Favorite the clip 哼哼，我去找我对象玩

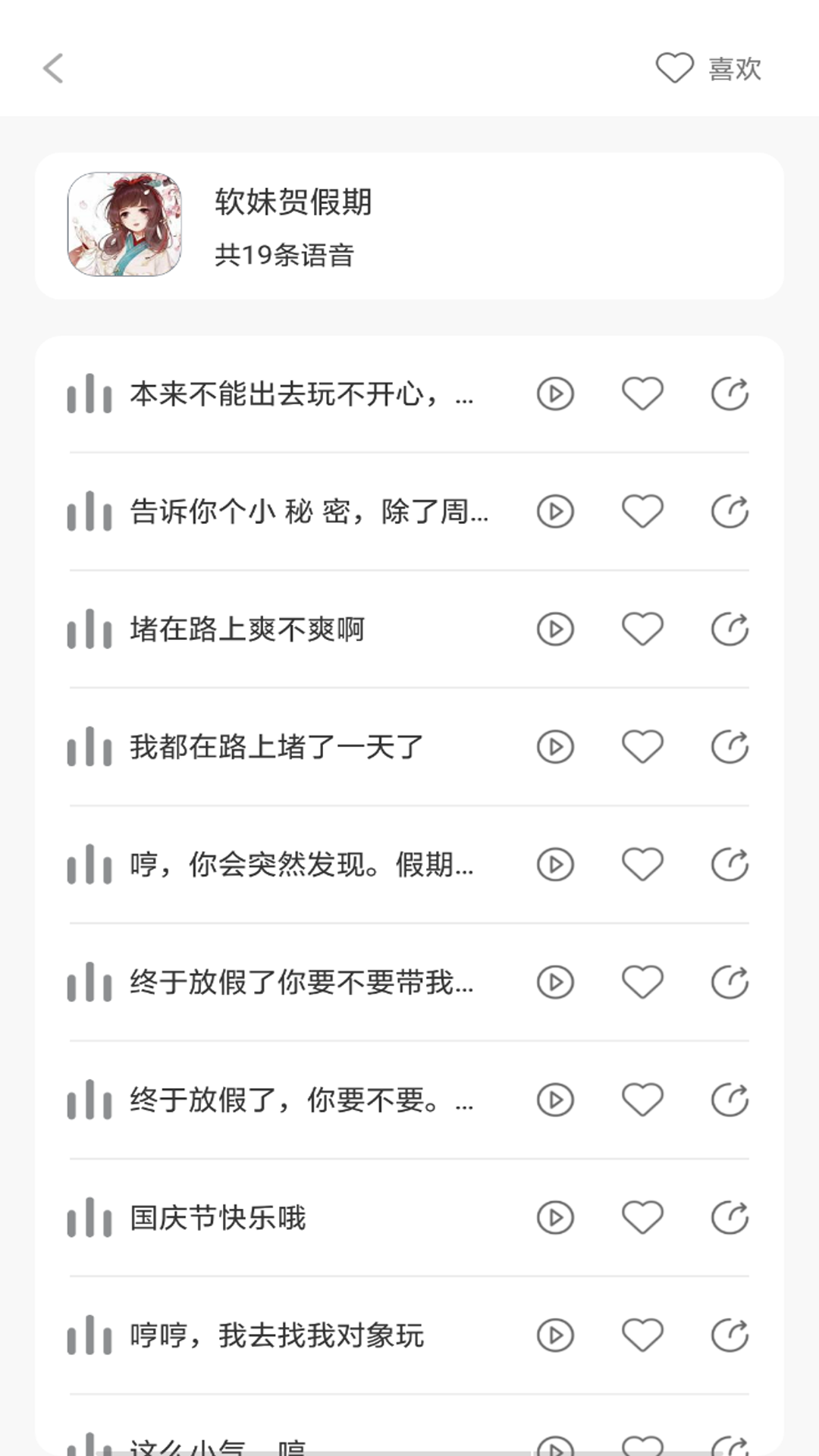(642, 1337)
